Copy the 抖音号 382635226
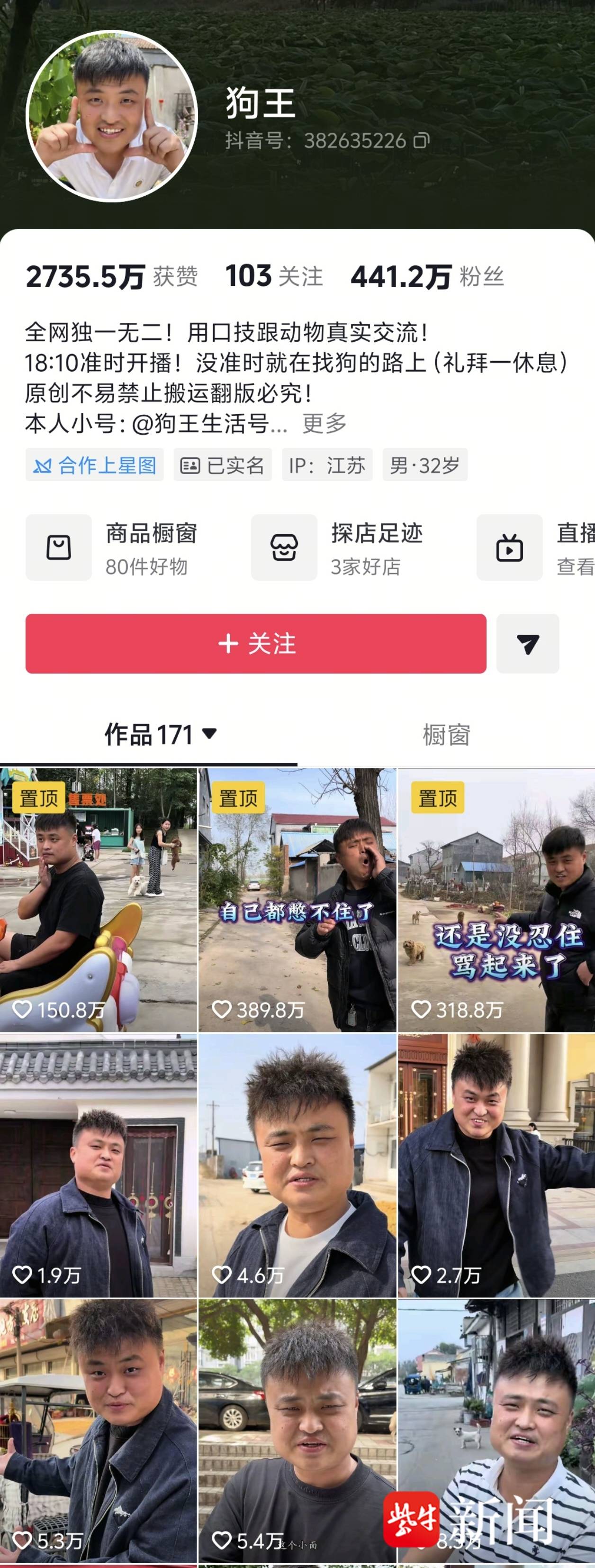The image size is (595, 1568). pos(422,141)
